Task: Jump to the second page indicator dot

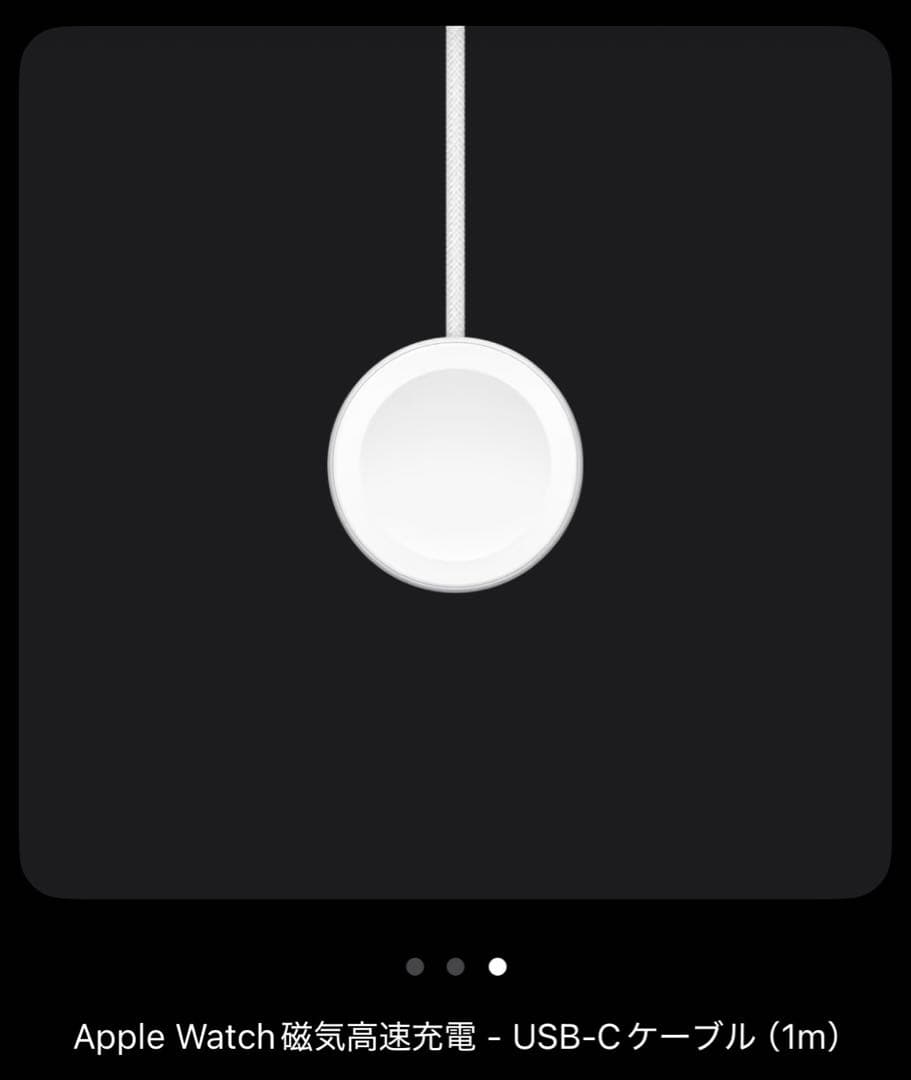Action: (x=456, y=966)
